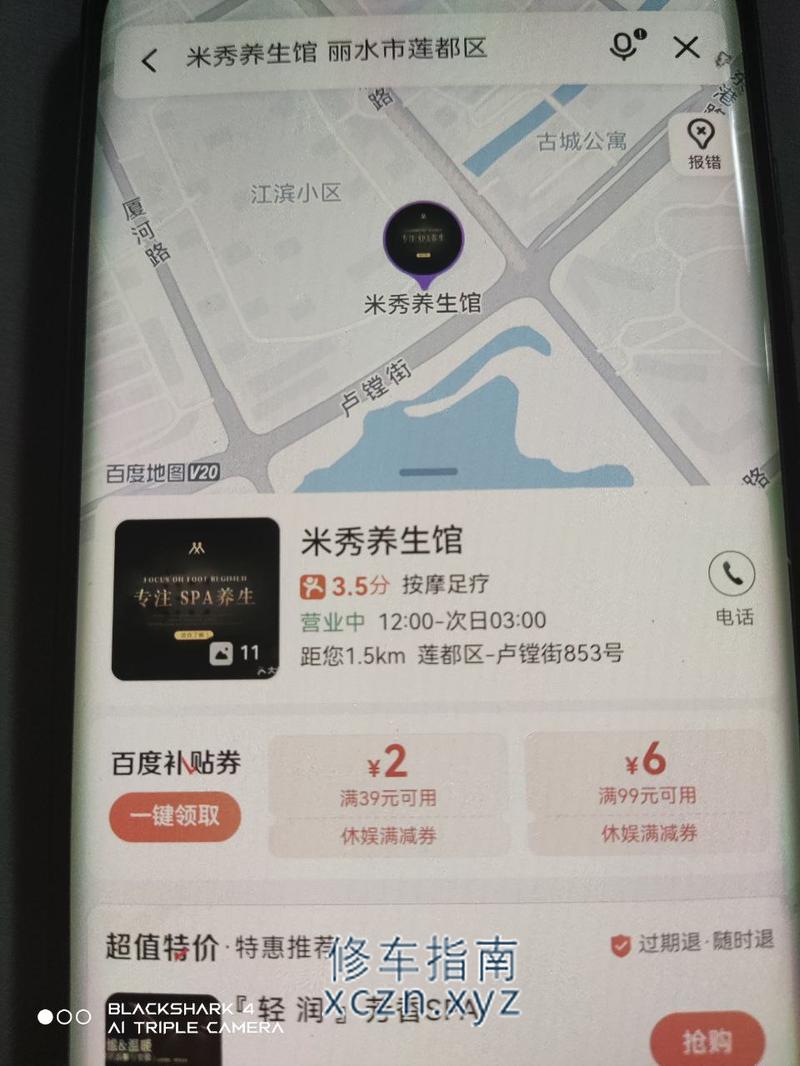
Task: Tap 一键领取 to claim coupons
Action: tap(175, 817)
